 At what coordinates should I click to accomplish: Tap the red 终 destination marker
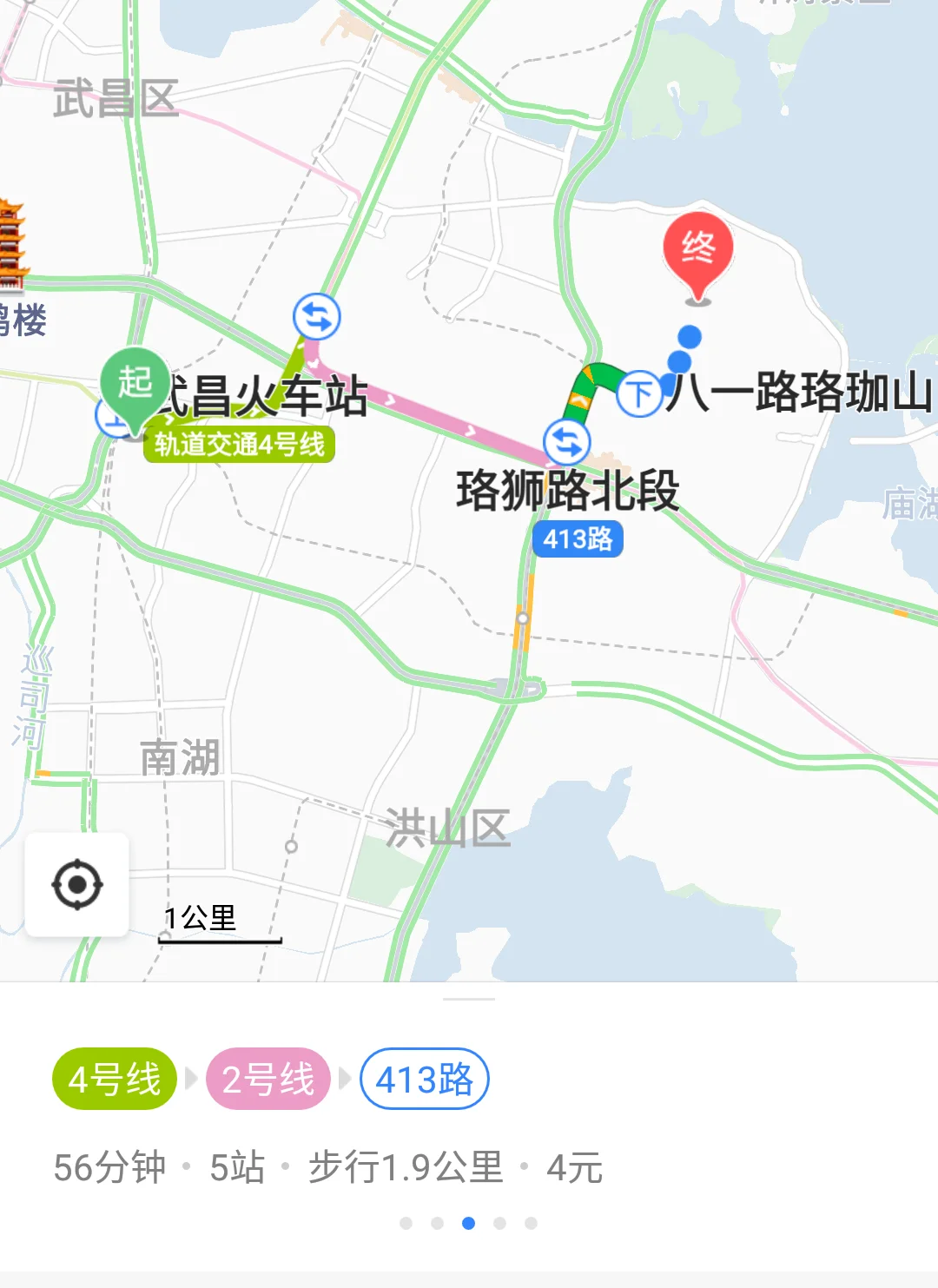click(x=697, y=249)
